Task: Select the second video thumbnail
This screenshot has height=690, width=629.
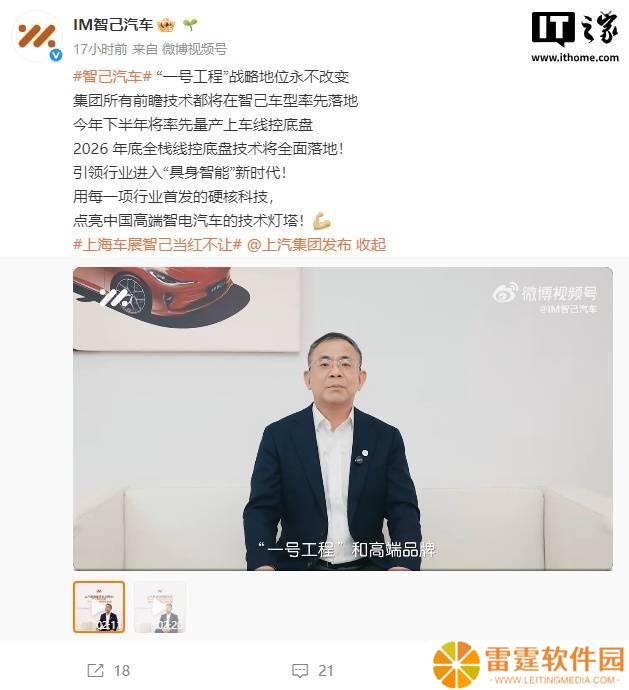Action: (160, 607)
